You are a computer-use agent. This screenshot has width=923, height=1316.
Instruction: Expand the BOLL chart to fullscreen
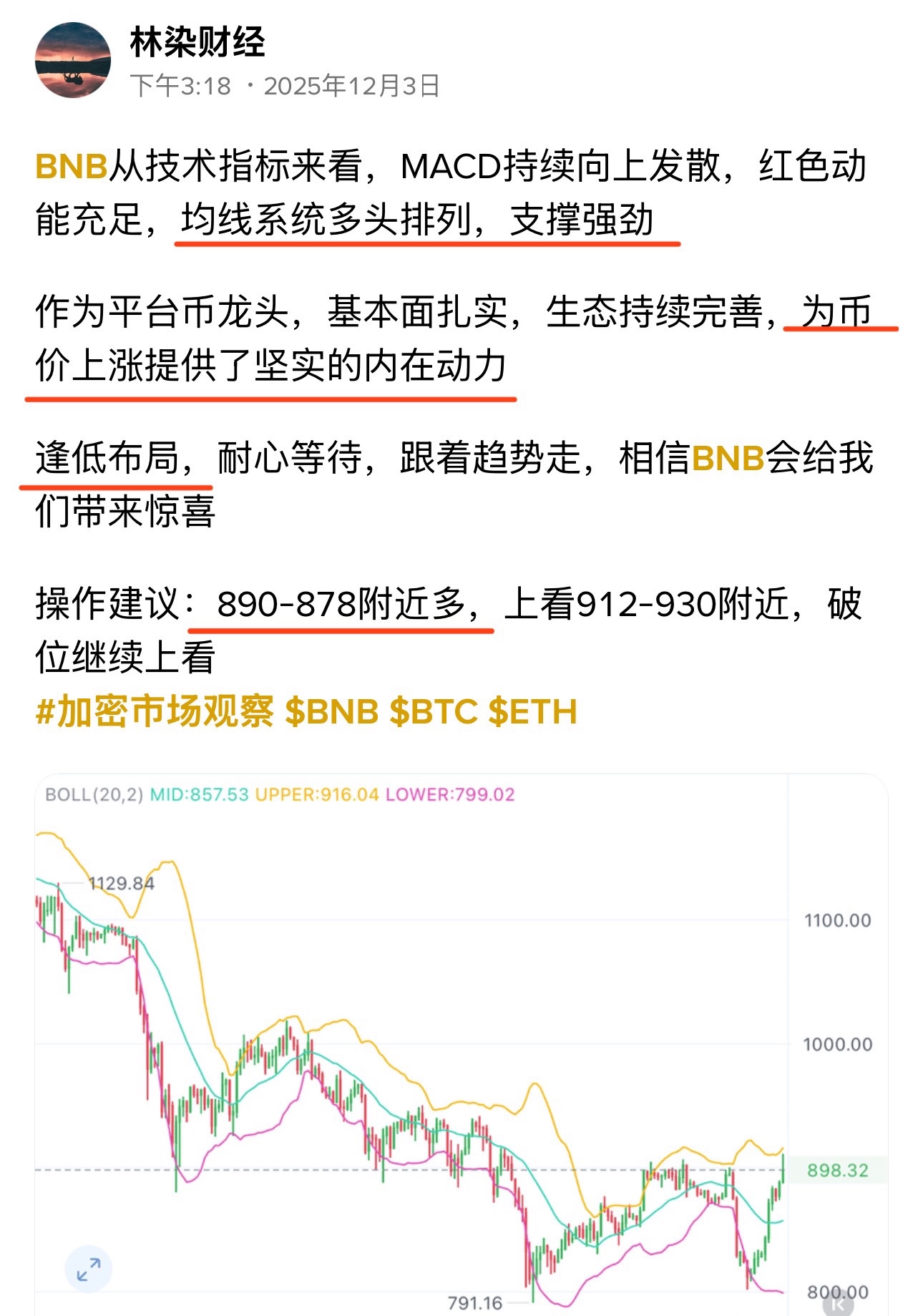pos(89,1269)
